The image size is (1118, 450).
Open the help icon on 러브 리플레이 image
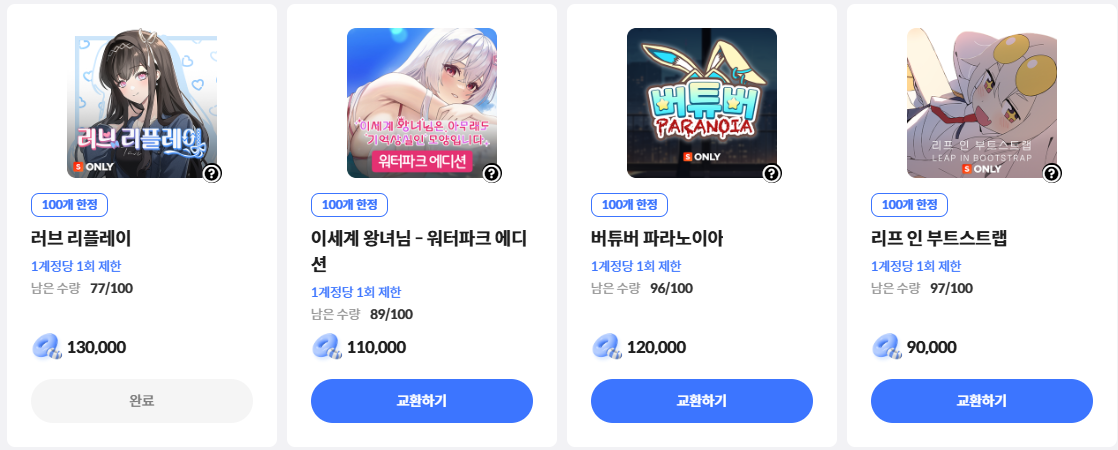(x=212, y=174)
